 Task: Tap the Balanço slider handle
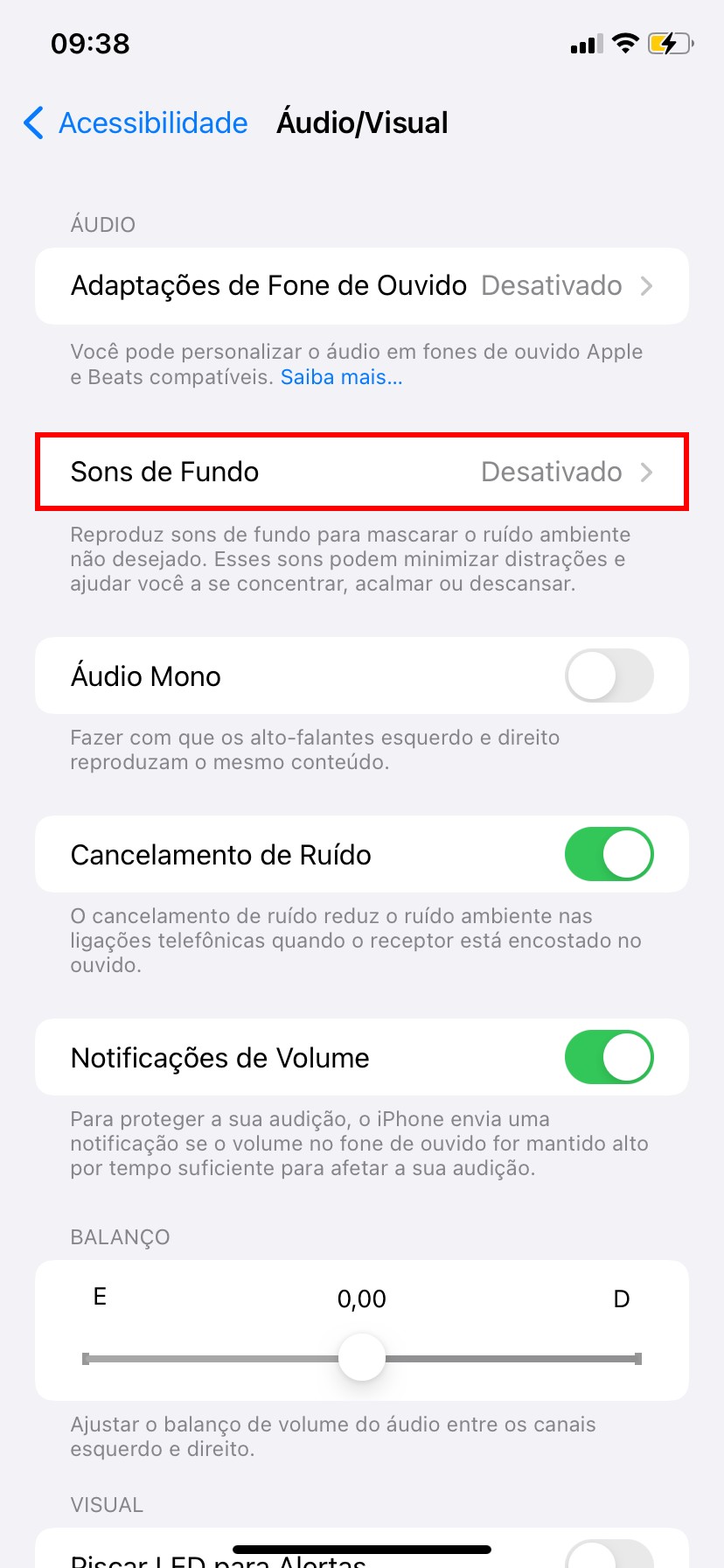point(362,1358)
